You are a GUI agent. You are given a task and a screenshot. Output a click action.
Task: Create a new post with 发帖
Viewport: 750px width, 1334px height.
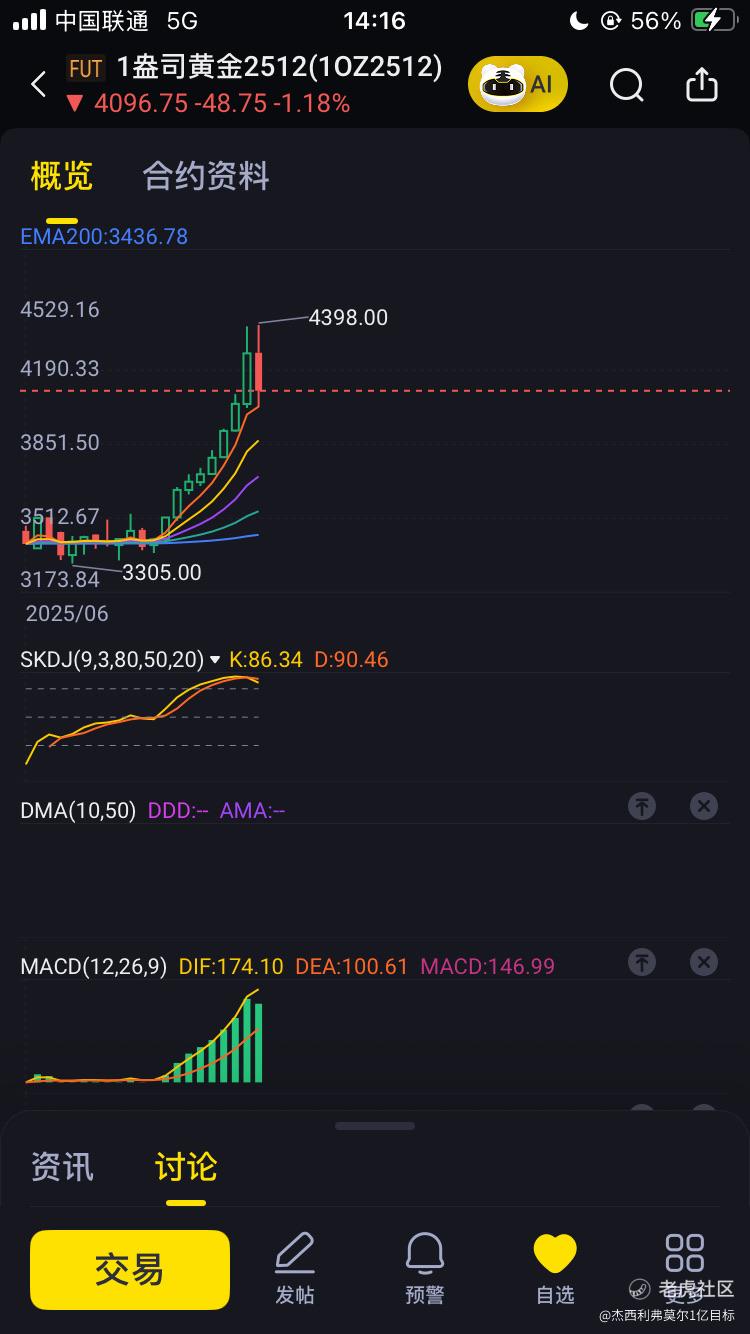(x=295, y=1270)
